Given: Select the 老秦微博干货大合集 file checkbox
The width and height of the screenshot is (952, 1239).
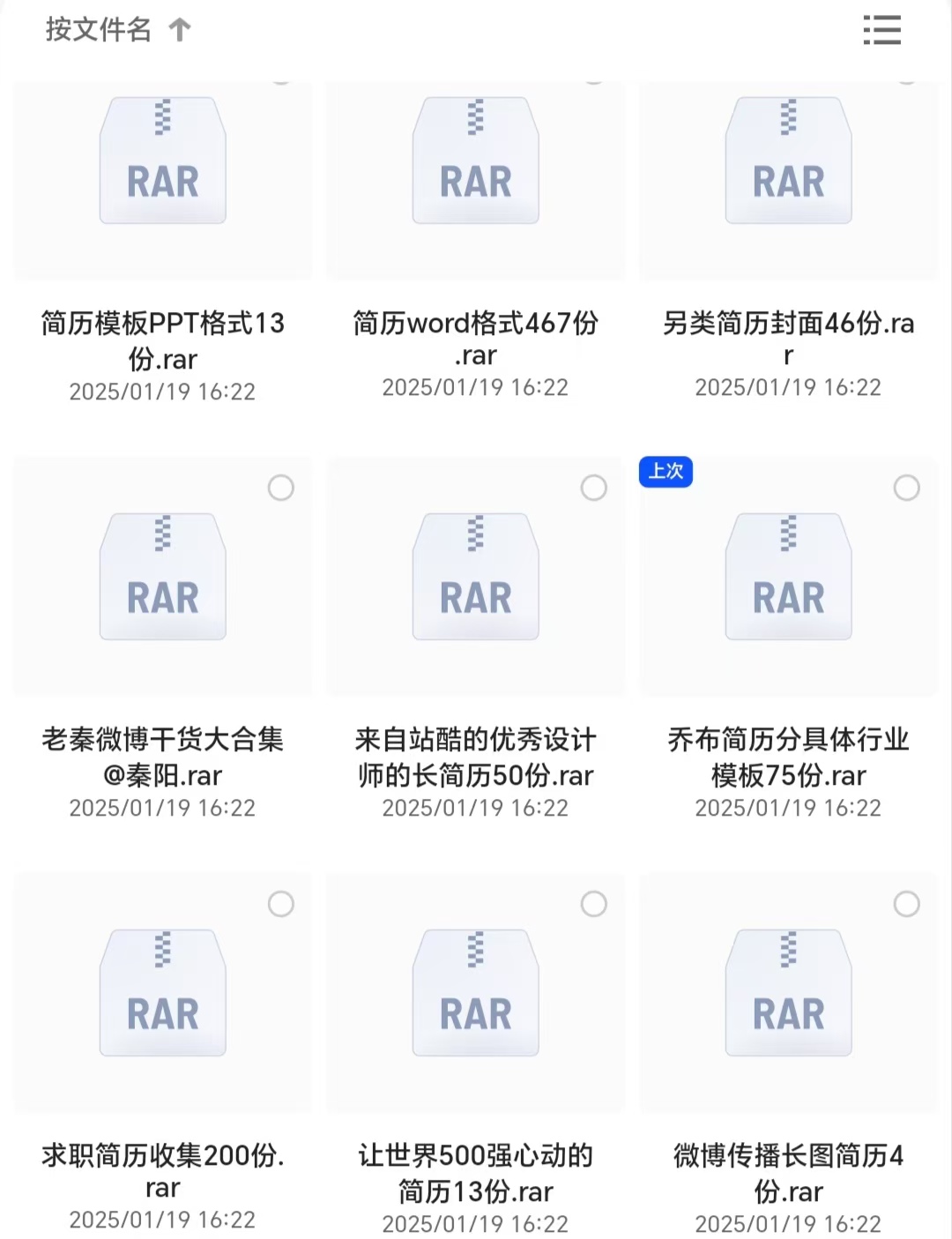Looking at the screenshot, I should point(281,488).
